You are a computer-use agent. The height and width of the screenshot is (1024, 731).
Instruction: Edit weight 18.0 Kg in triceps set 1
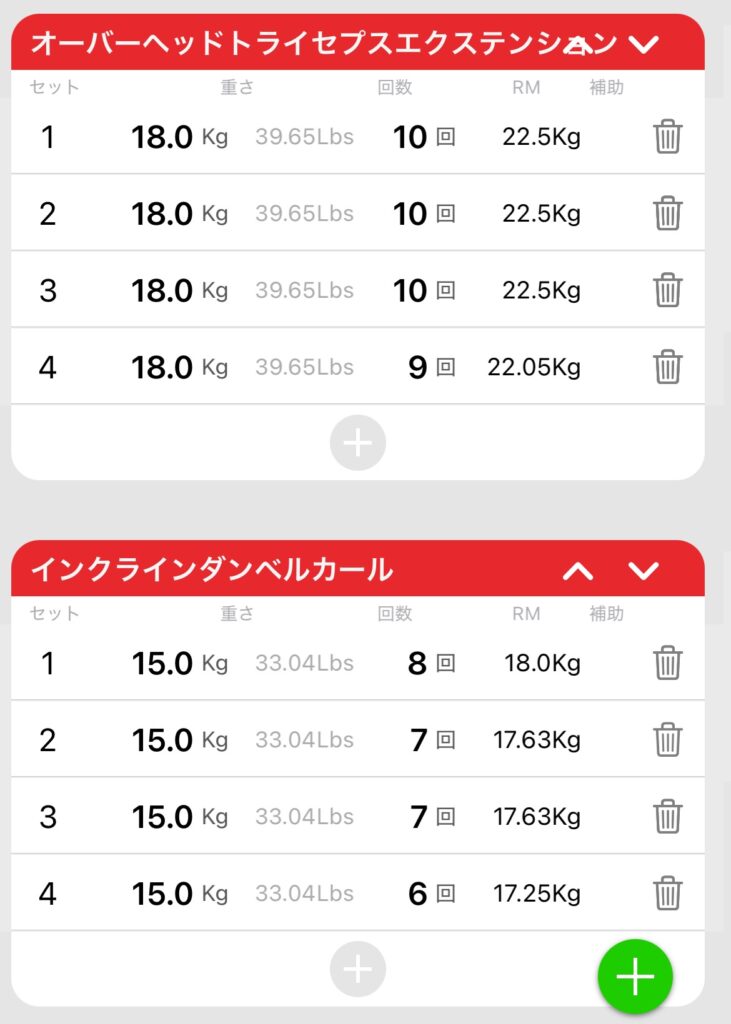pyautogui.click(x=162, y=137)
